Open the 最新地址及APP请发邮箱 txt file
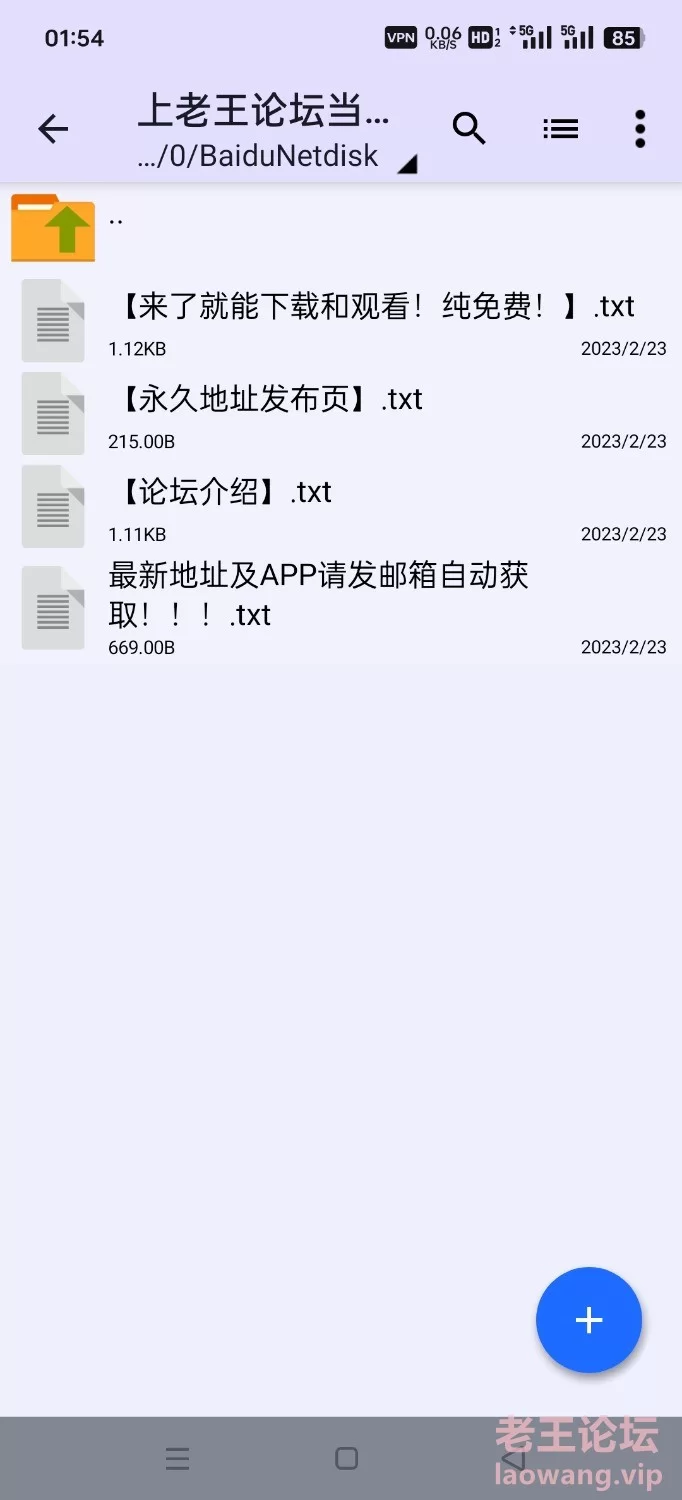 341,607
